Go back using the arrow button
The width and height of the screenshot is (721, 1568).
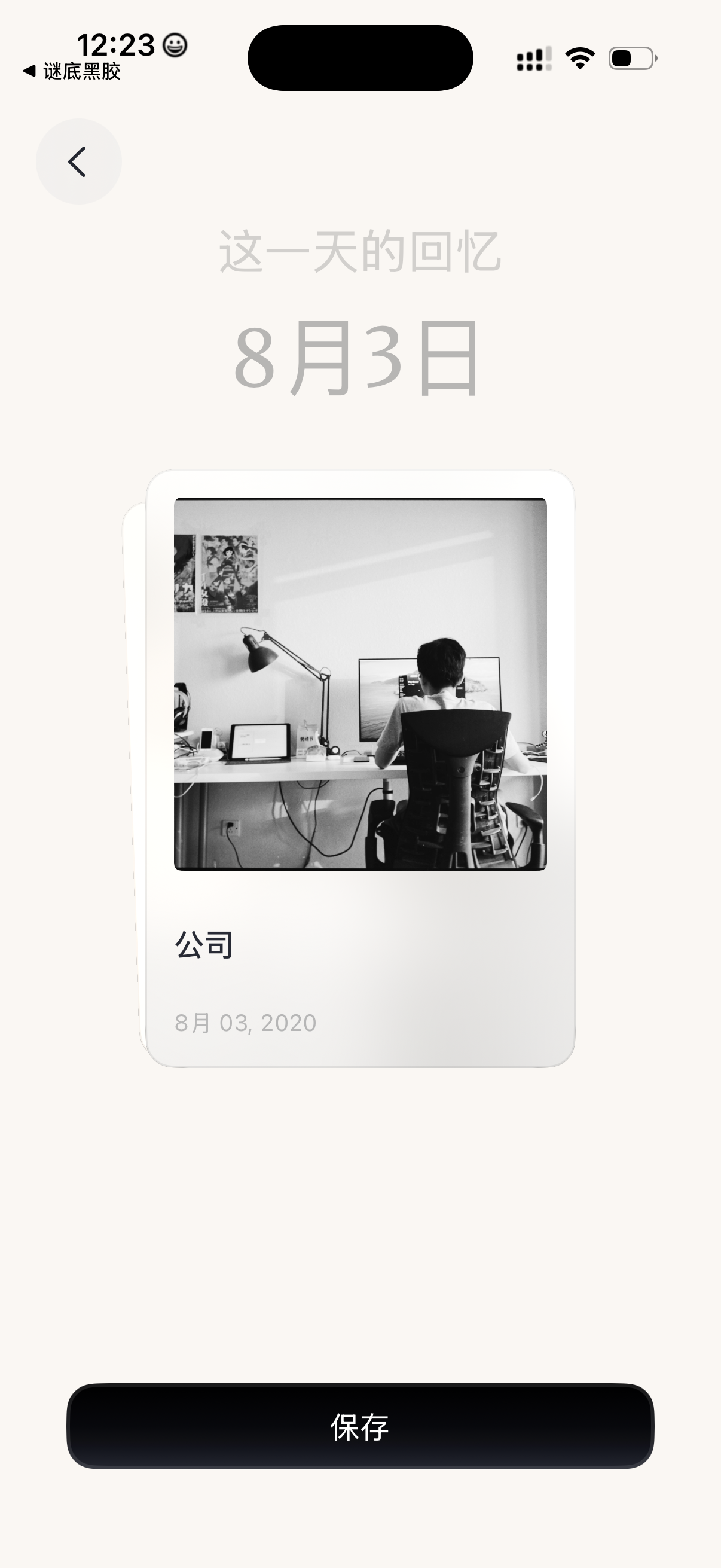78,161
